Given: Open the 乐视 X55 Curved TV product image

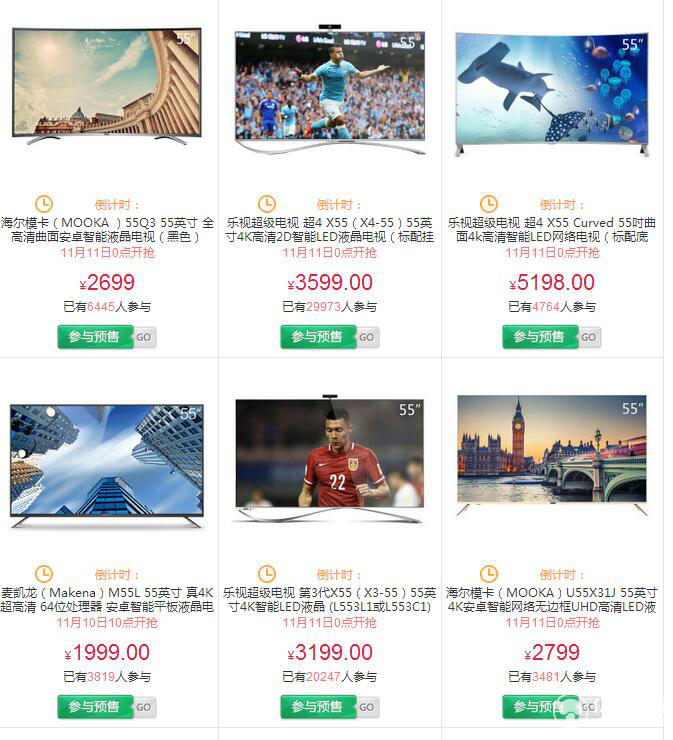Looking at the screenshot, I should point(551,92).
